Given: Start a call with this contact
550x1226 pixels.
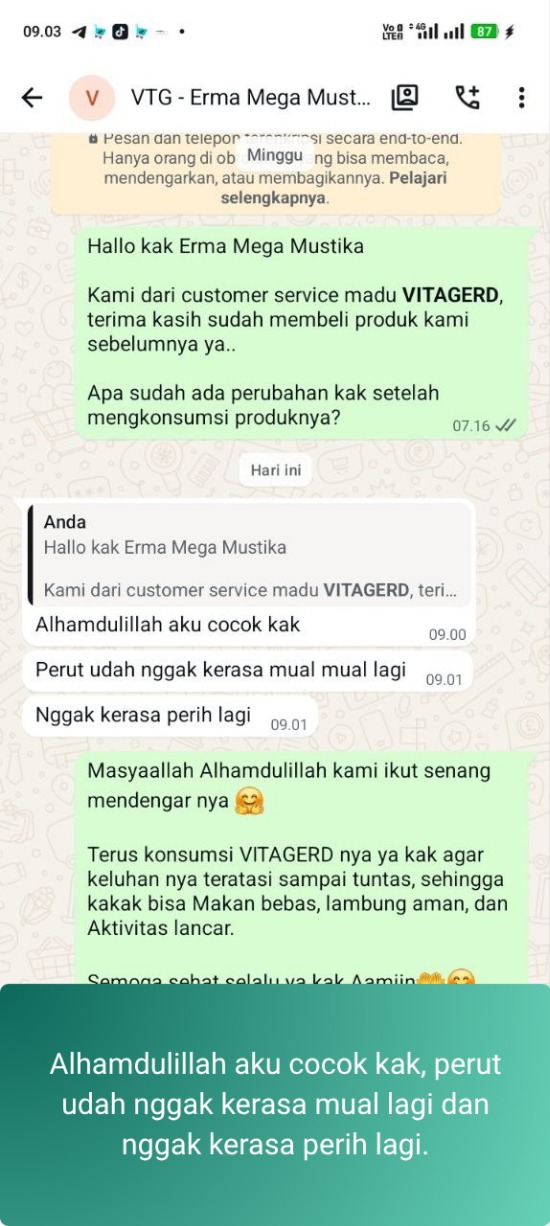Looking at the screenshot, I should 467,97.
